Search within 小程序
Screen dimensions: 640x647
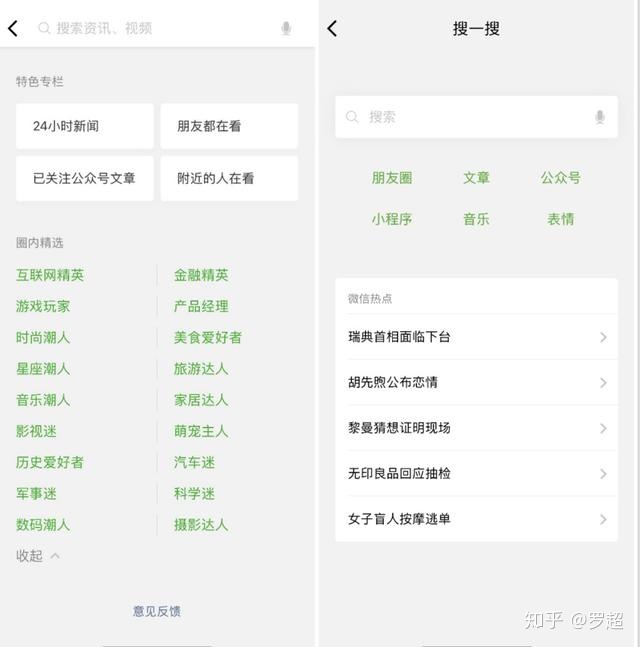[392, 219]
